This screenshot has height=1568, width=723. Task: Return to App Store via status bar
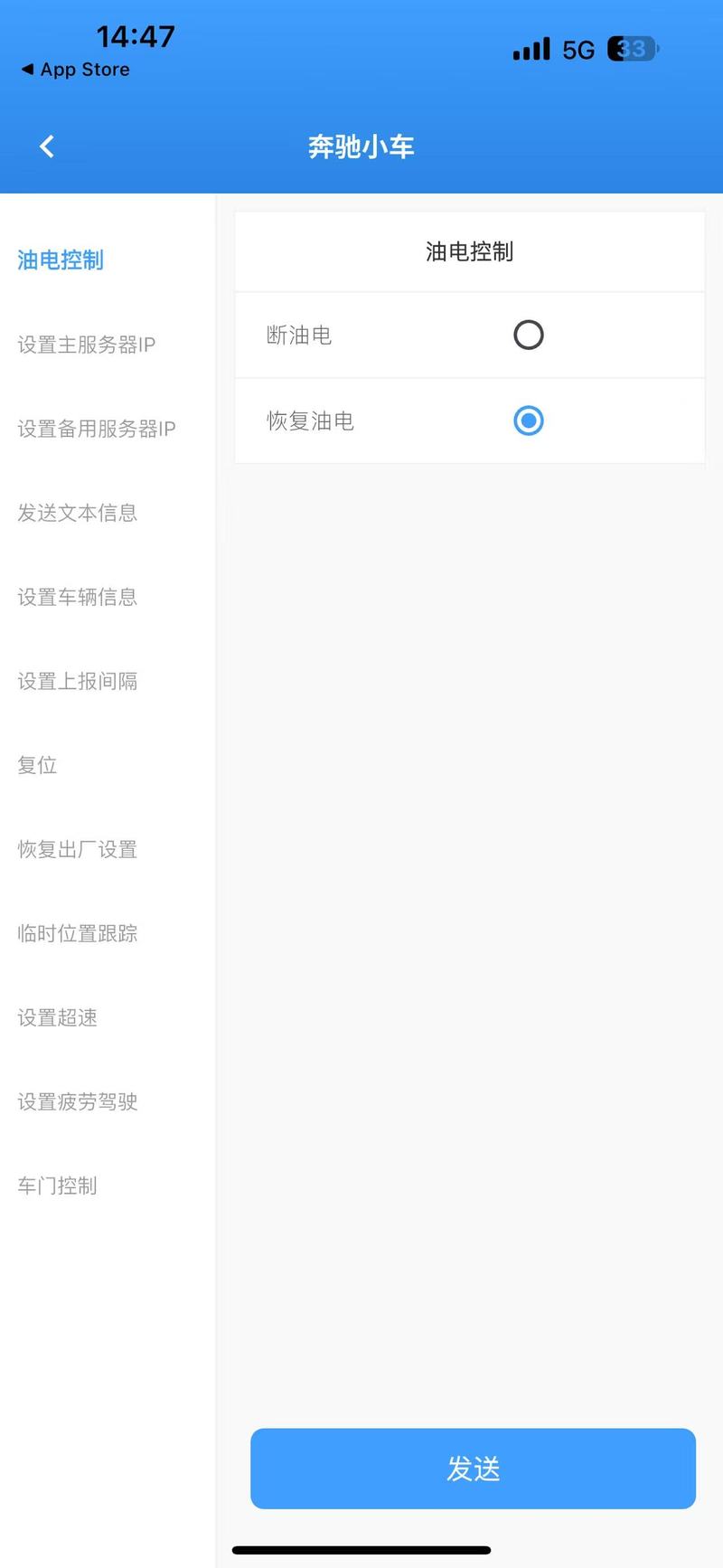coord(76,70)
